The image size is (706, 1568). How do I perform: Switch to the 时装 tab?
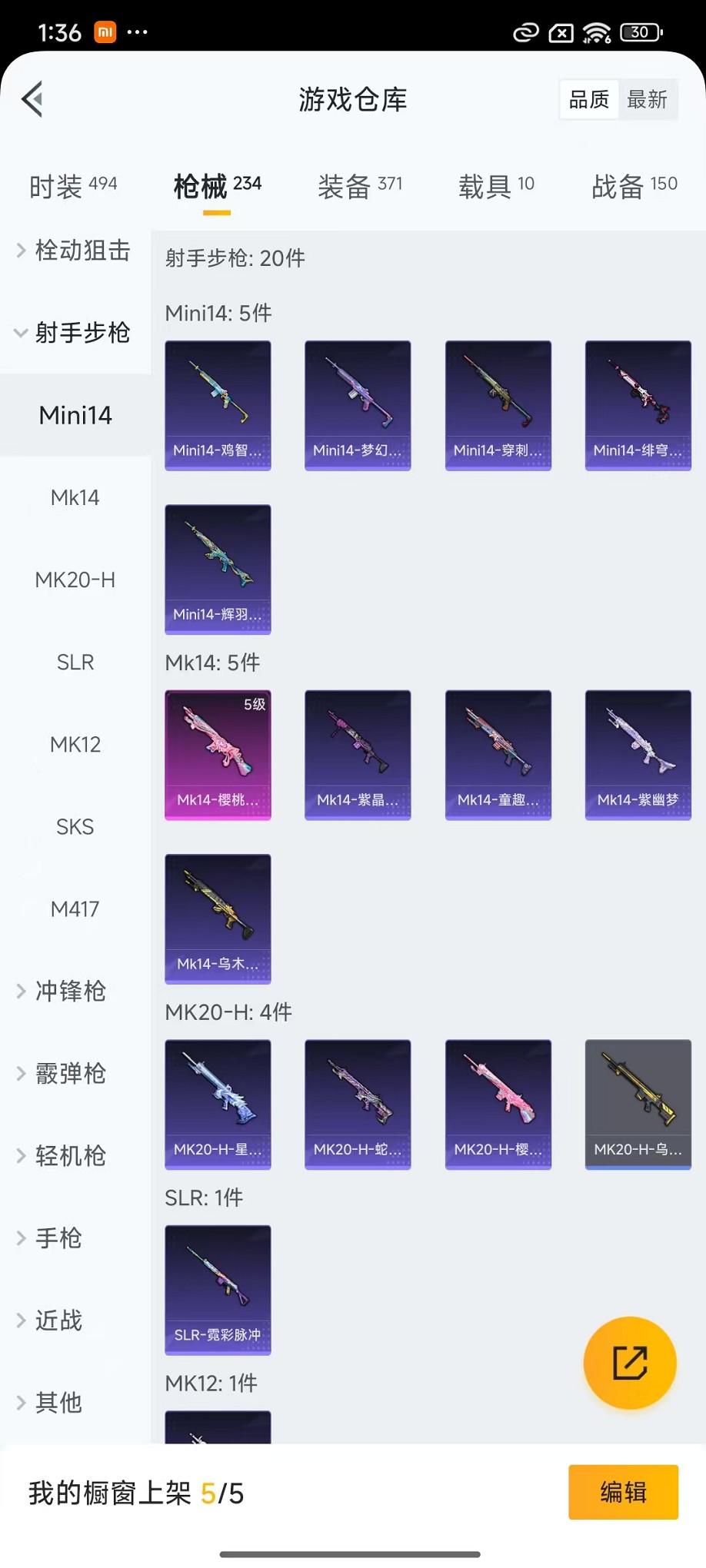pyautogui.click(x=73, y=186)
